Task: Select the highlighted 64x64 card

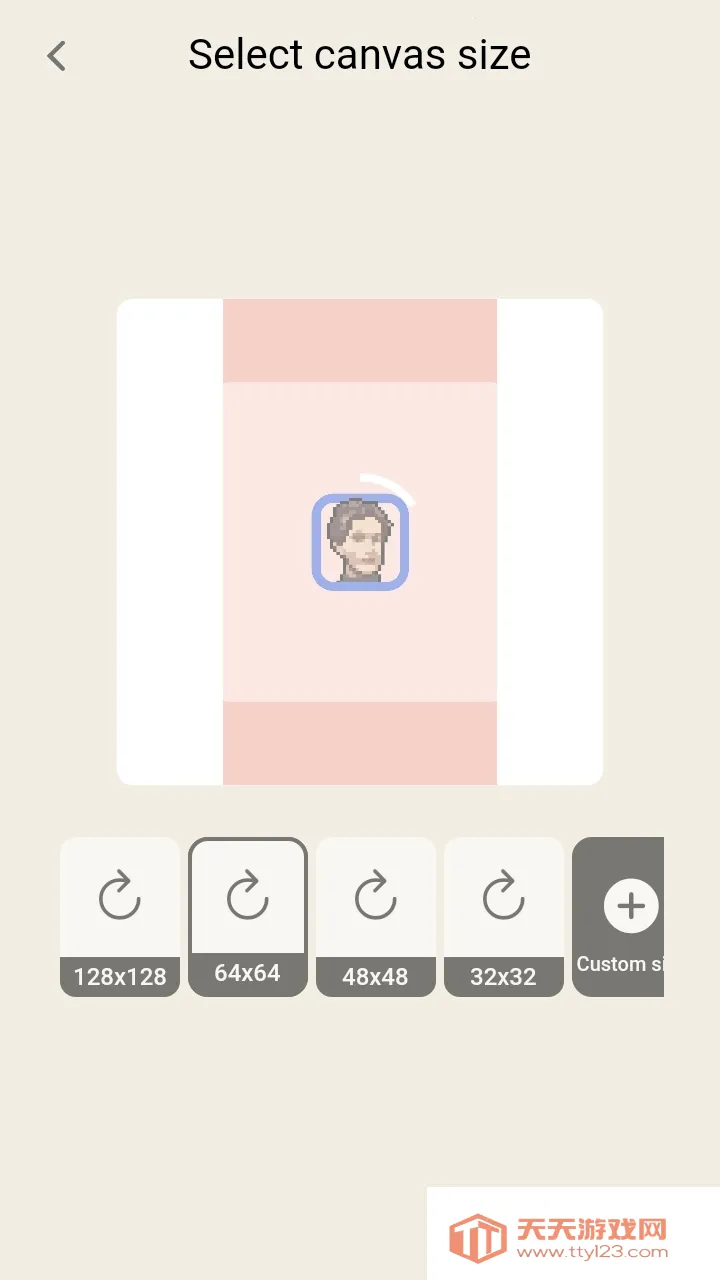Action: [x=247, y=917]
